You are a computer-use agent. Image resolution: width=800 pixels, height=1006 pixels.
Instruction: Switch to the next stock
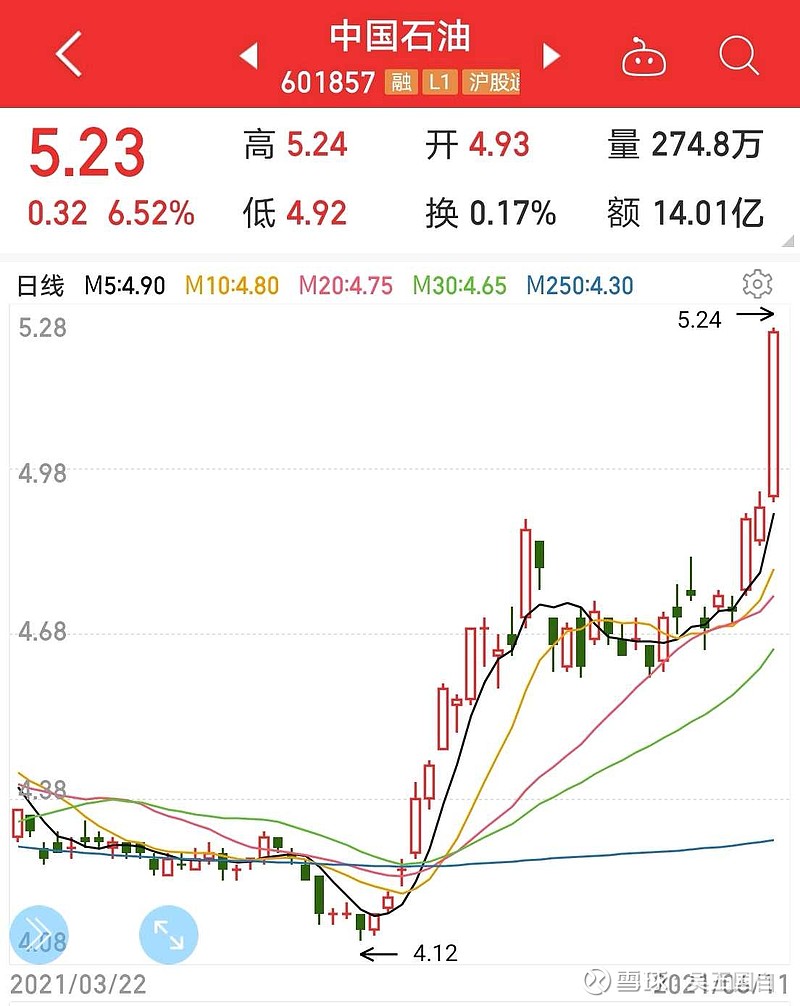coord(551,56)
